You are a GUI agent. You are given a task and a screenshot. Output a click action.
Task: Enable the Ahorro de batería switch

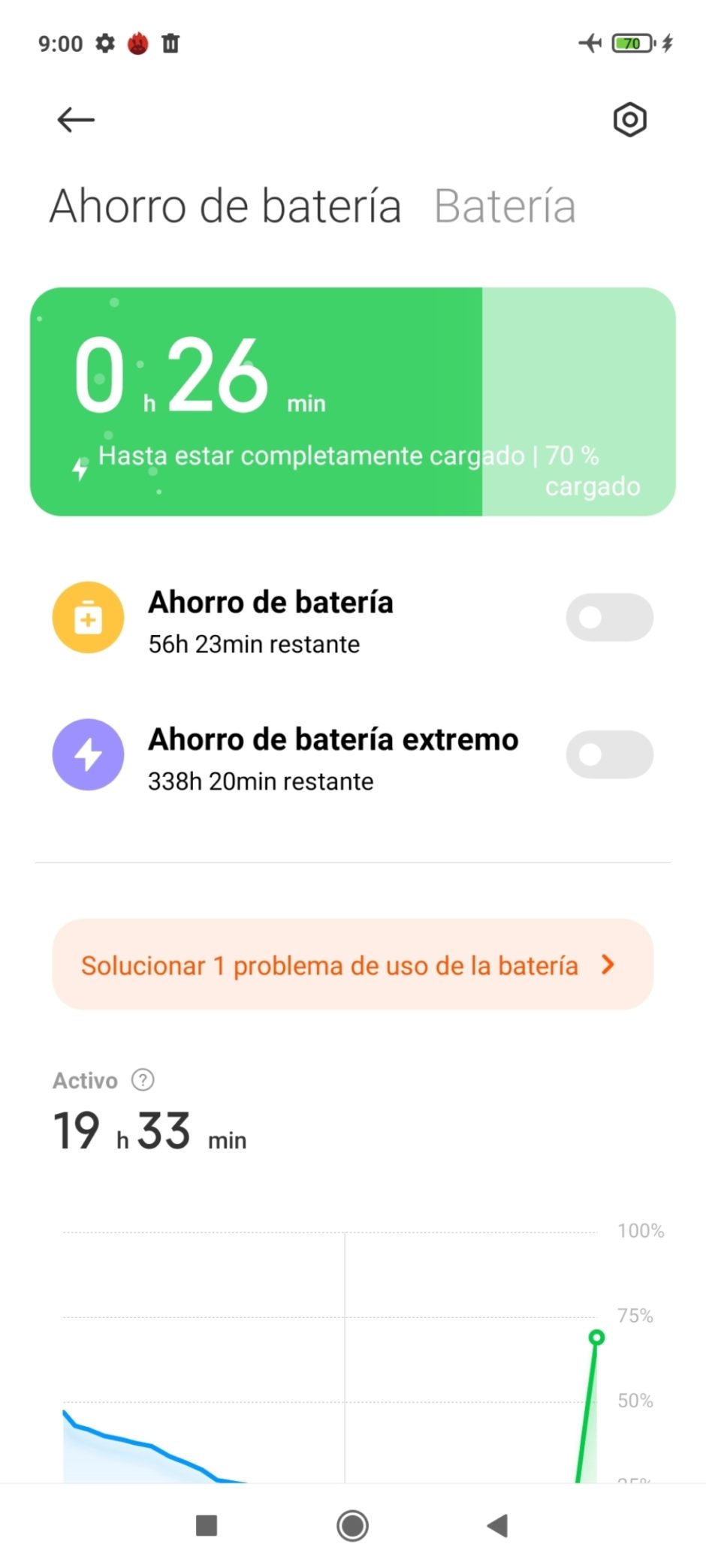click(609, 617)
